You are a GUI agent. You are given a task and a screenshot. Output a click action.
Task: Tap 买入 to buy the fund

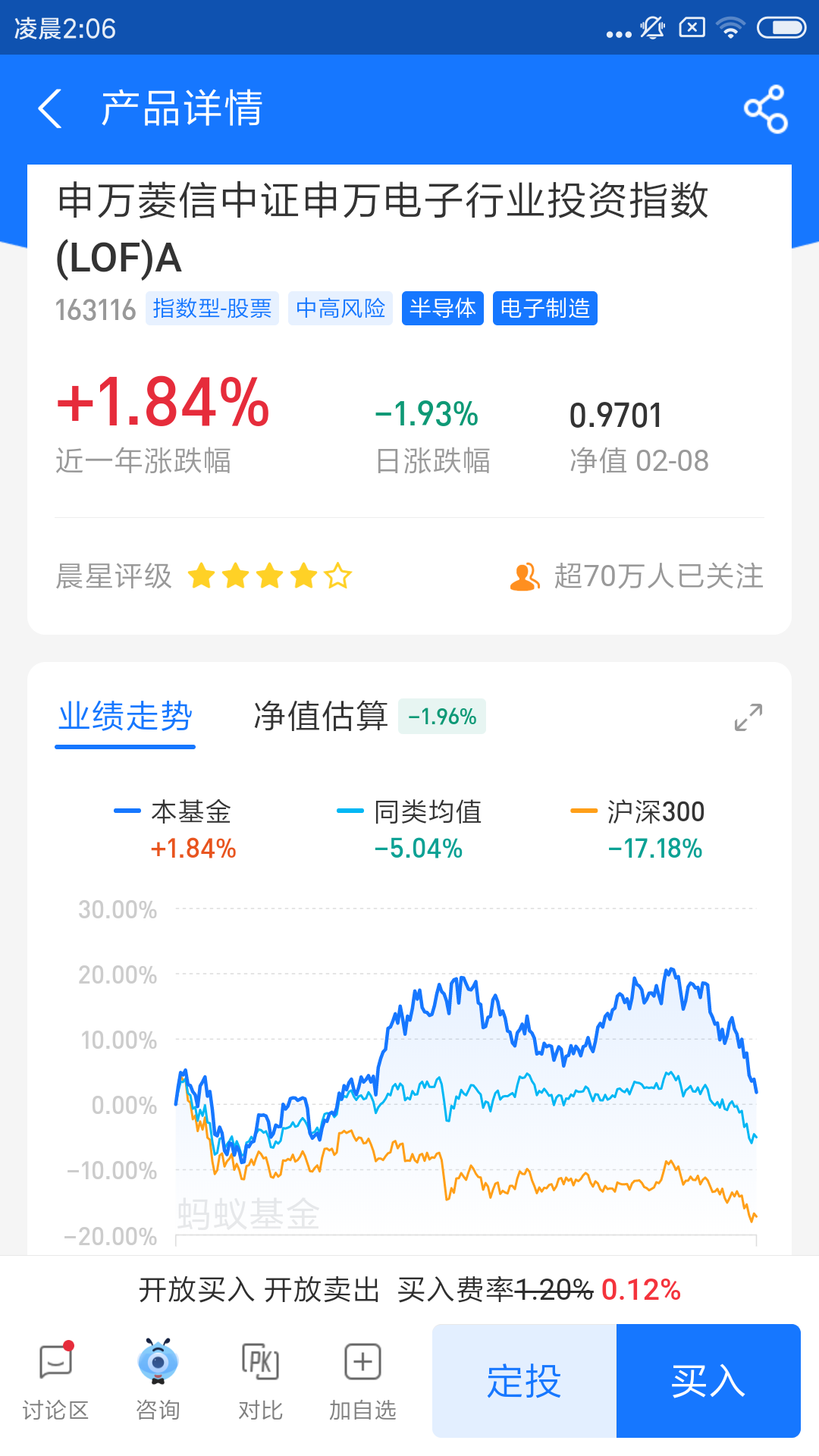point(709,1381)
